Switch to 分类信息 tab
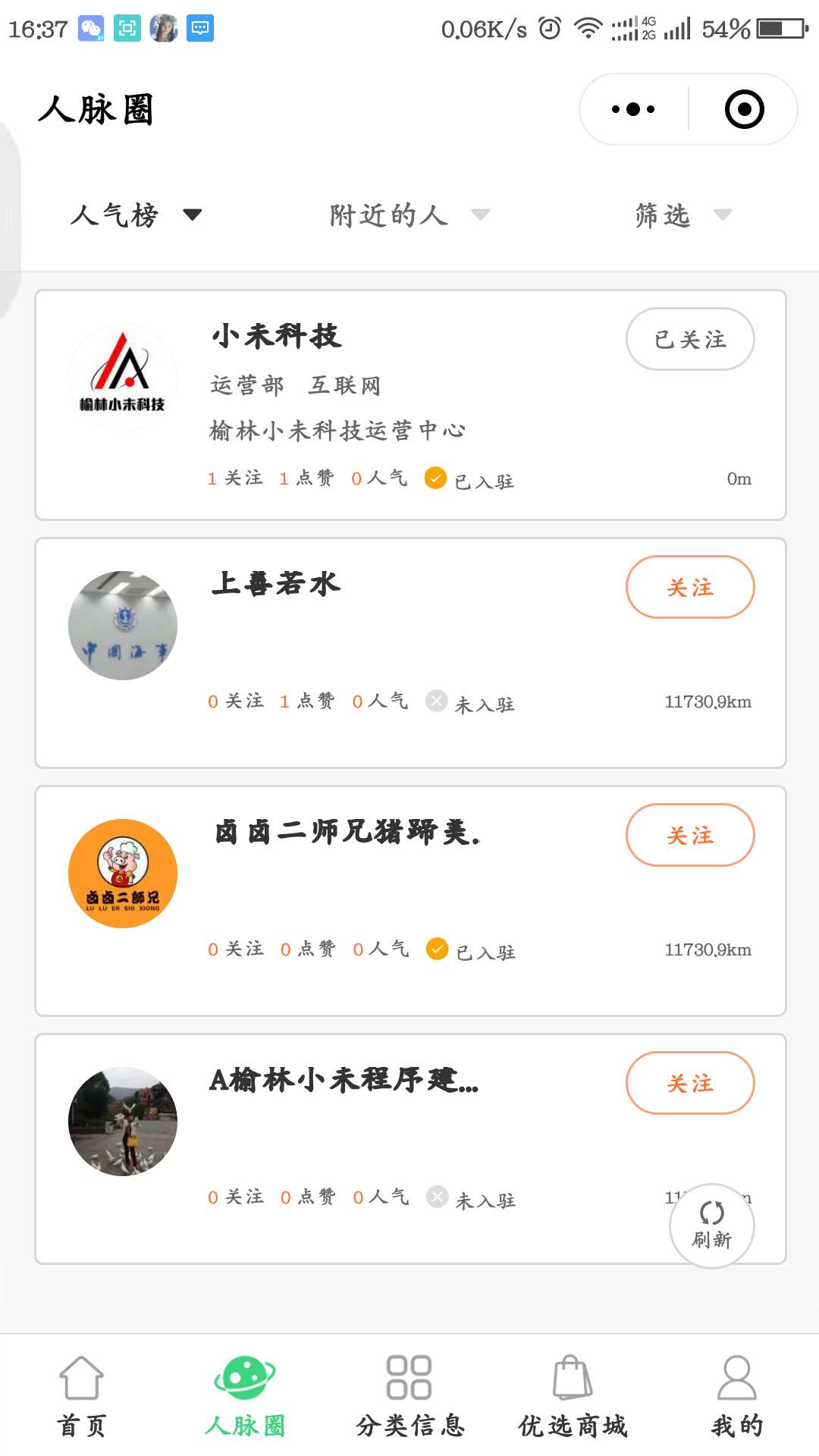The height and width of the screenshot is (1456, 819). 409,1397
